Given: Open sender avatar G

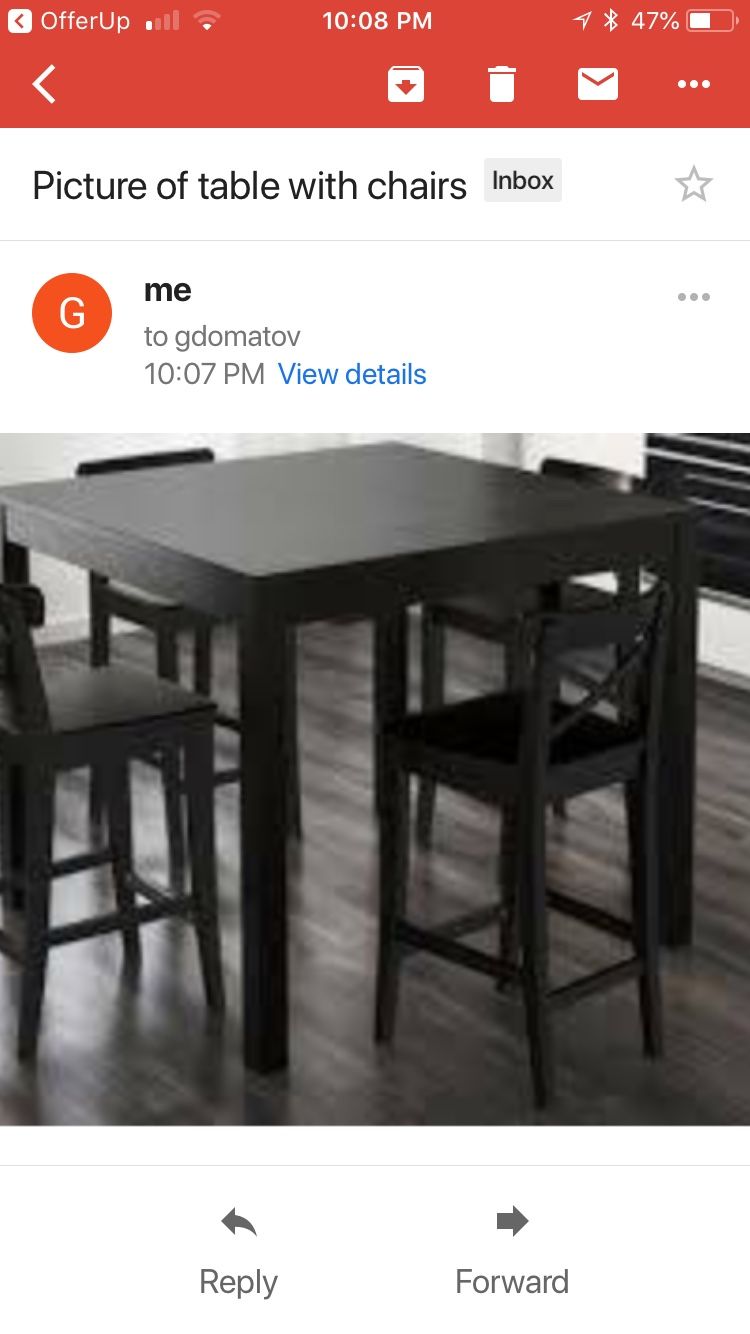Looking at the screenshot, I should point(72,313).
